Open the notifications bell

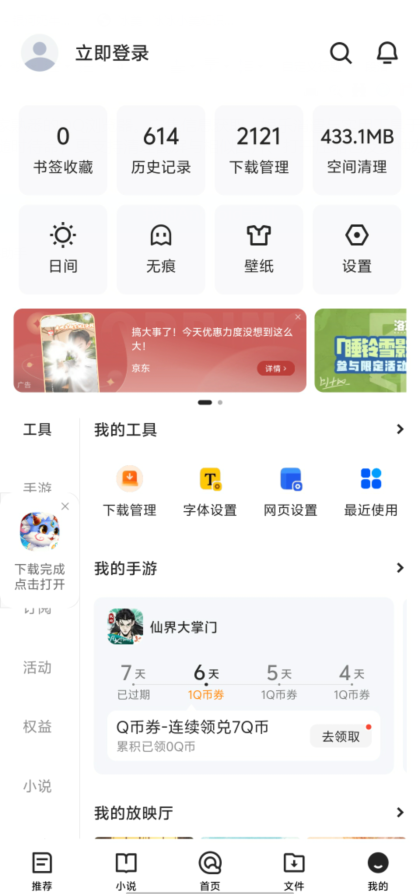pyautogui.click(x=387, y=52)
